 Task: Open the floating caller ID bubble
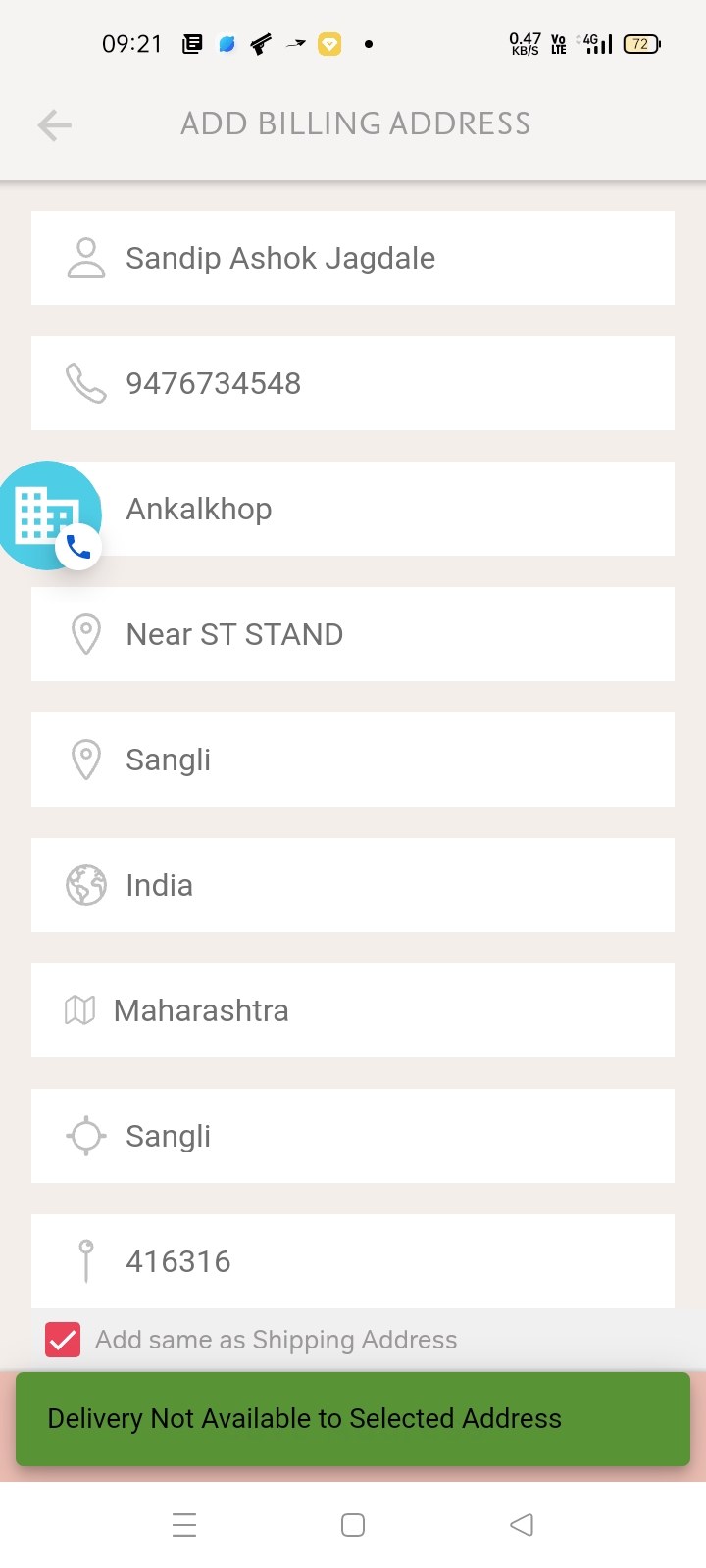(x=49, y=515)
